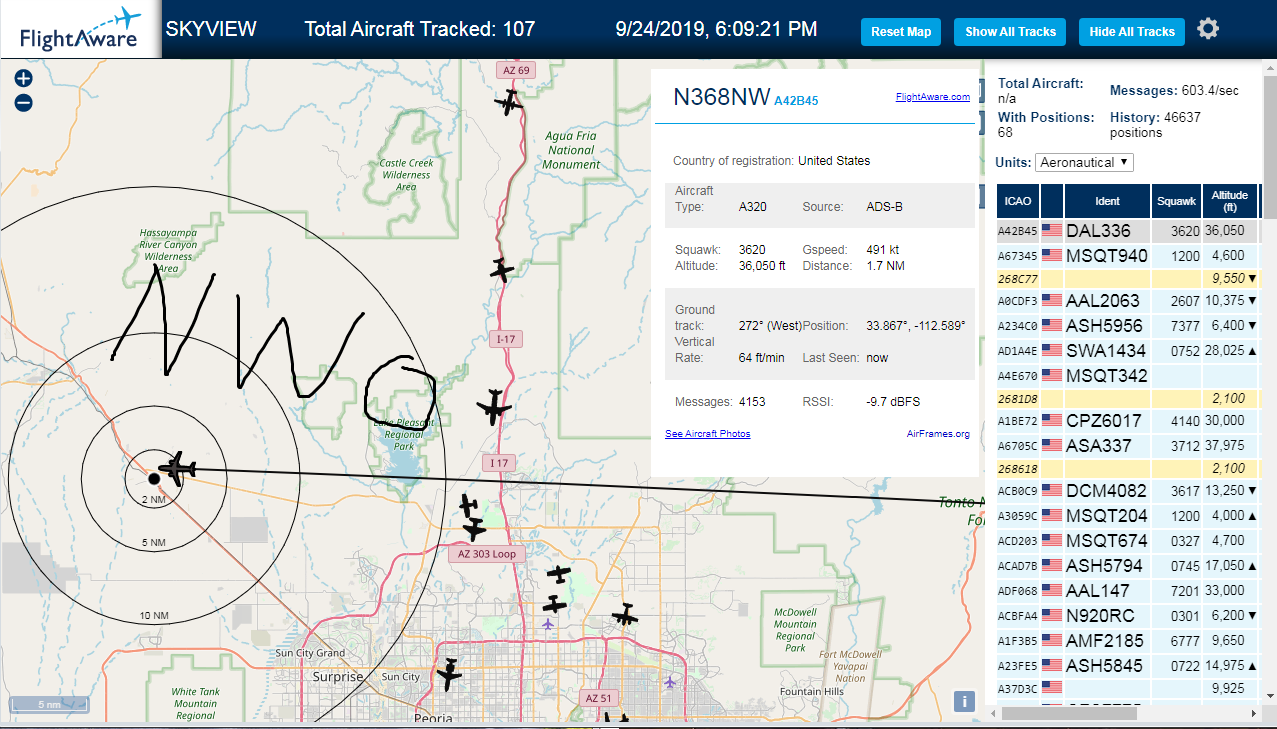Hide all aircraft tracks
Viewport: 1277px width, 729px height.
[1132, 32]
